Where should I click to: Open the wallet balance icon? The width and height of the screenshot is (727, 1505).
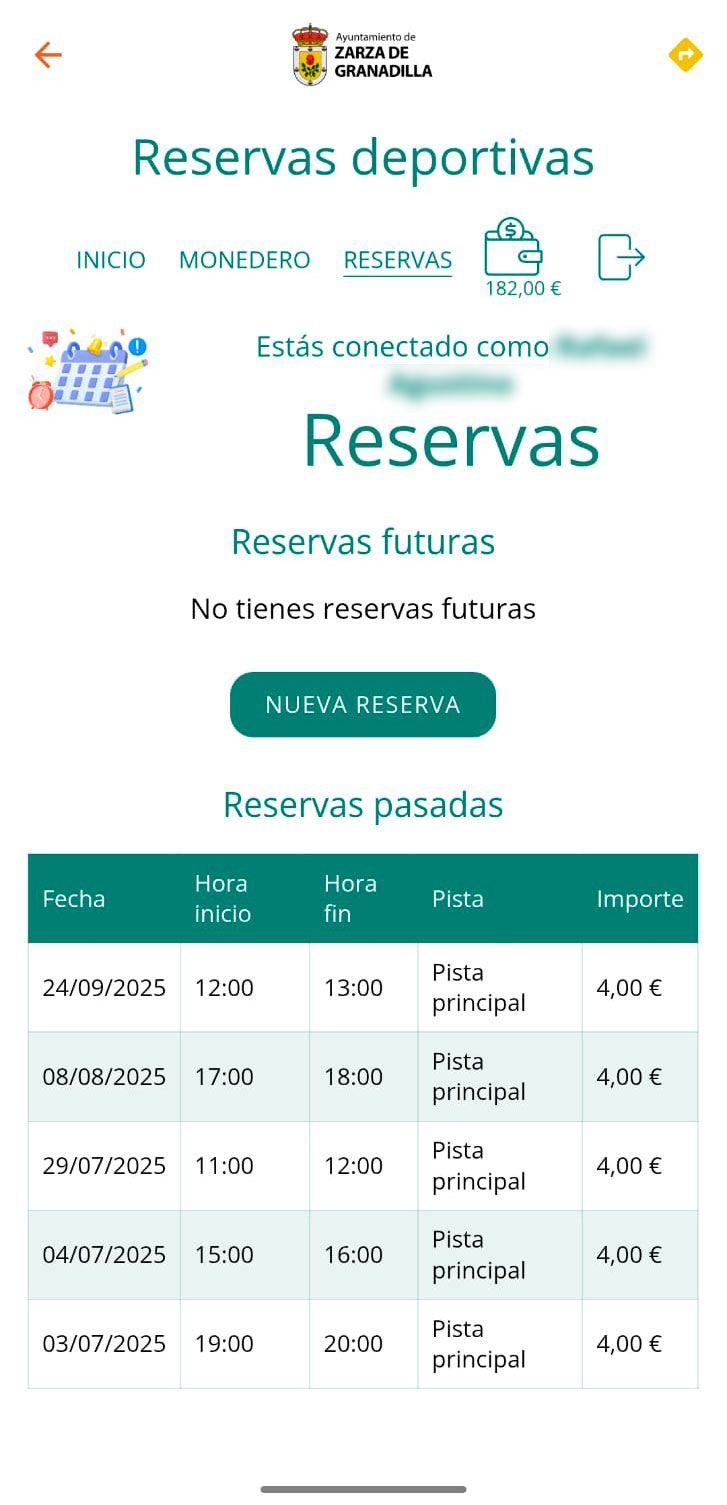tap(513, 250)
